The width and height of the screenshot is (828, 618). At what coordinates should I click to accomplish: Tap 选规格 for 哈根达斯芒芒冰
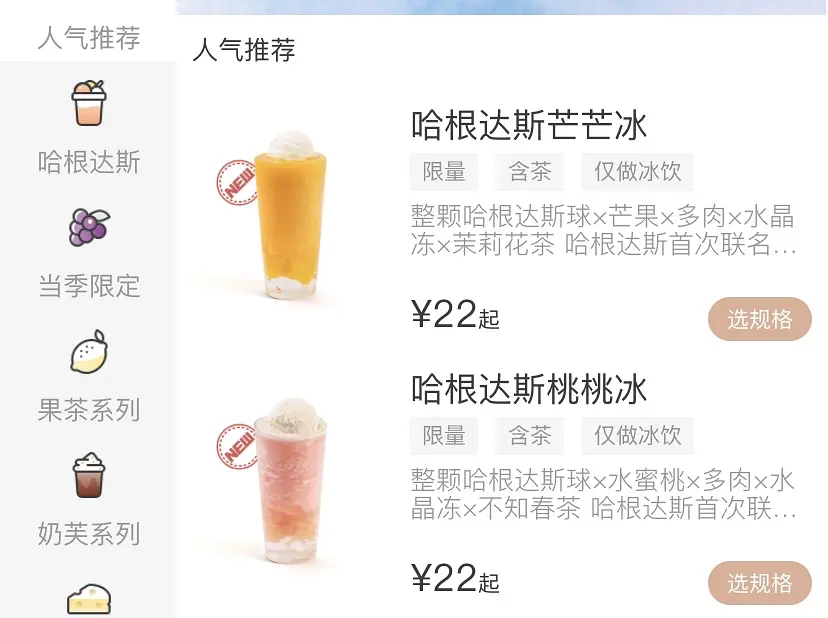pyautogui.click(x=759, y=319)
